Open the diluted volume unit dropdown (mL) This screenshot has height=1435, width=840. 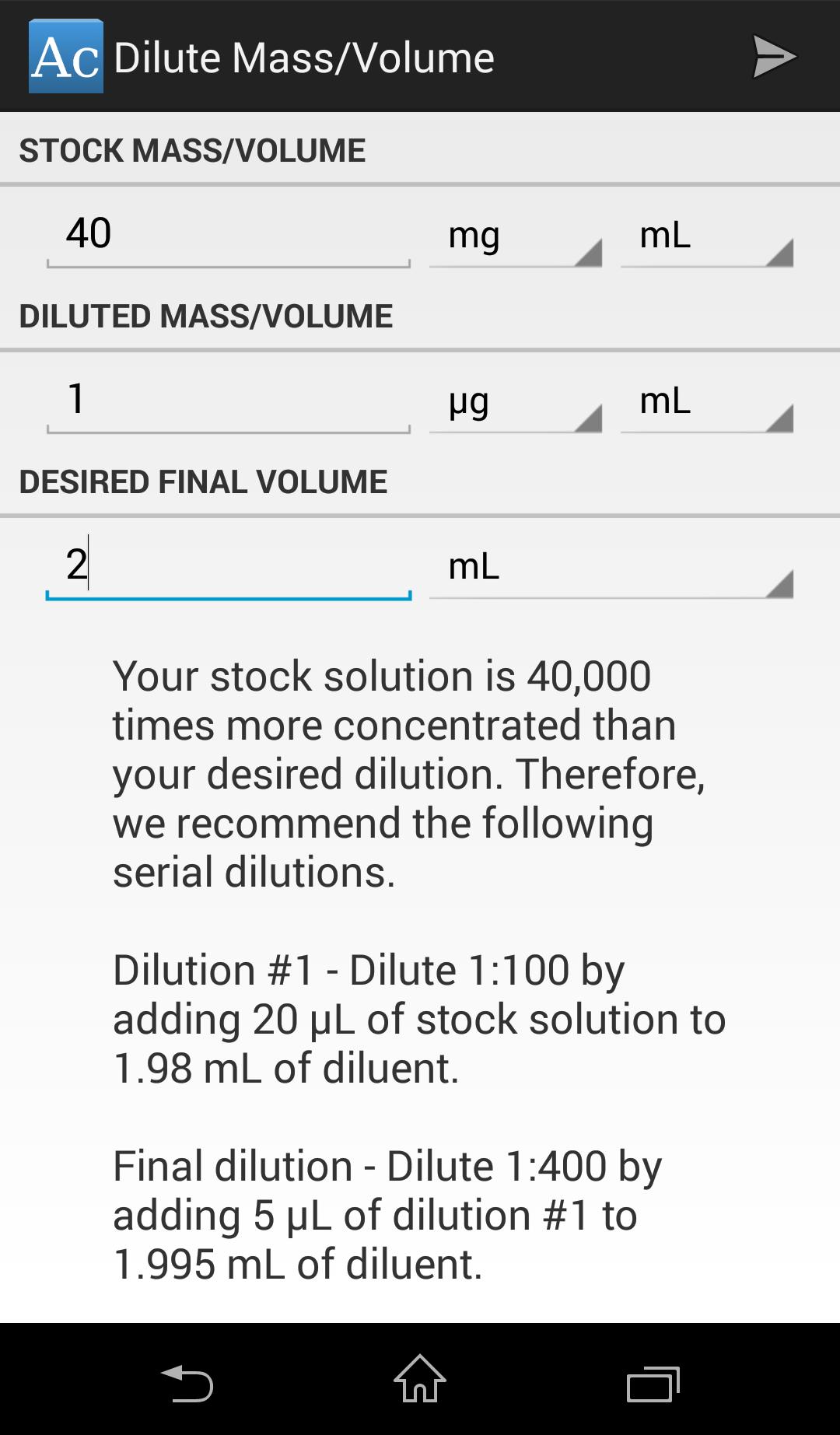[x=706, y=402]
